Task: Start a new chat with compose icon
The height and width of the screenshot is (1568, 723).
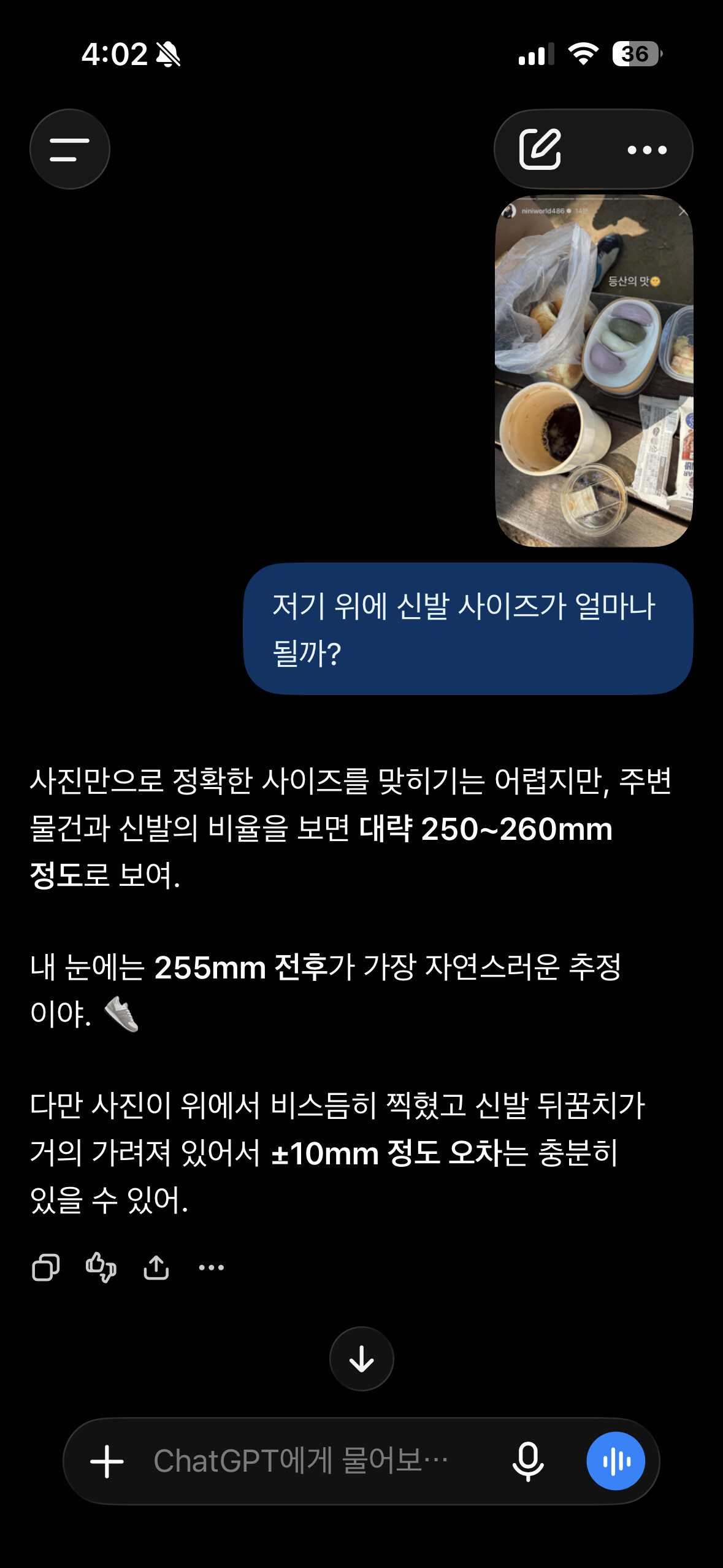Action: tap(540, 149)
